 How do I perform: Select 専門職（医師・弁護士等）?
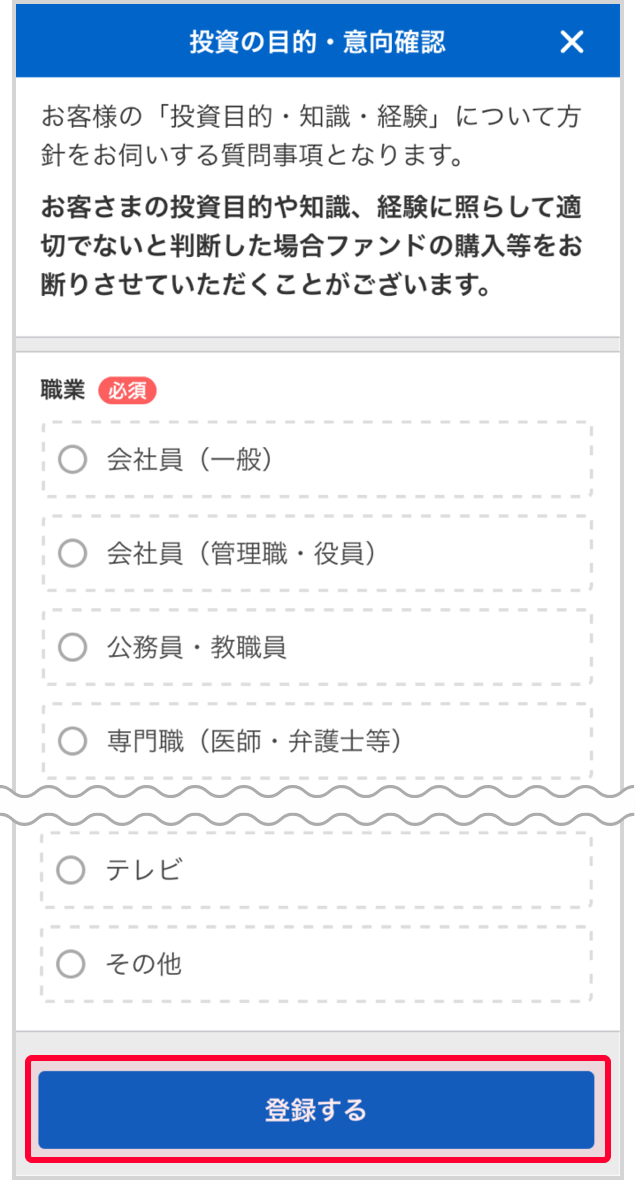[317, 741]
